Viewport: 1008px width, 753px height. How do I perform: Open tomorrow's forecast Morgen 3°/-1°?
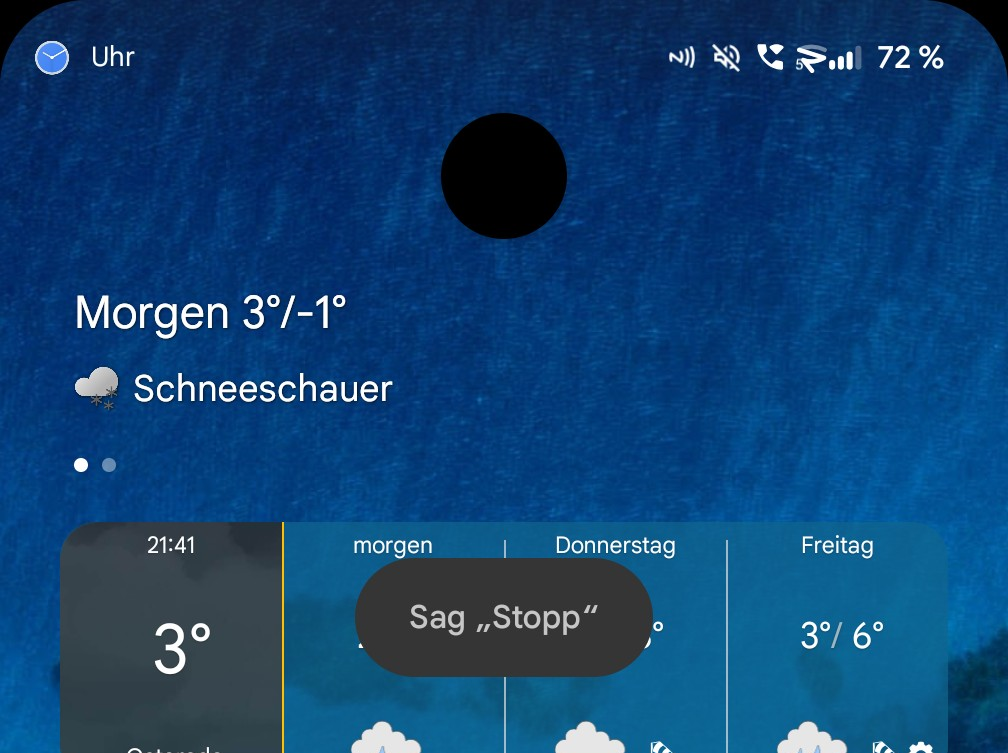[211, 313]
